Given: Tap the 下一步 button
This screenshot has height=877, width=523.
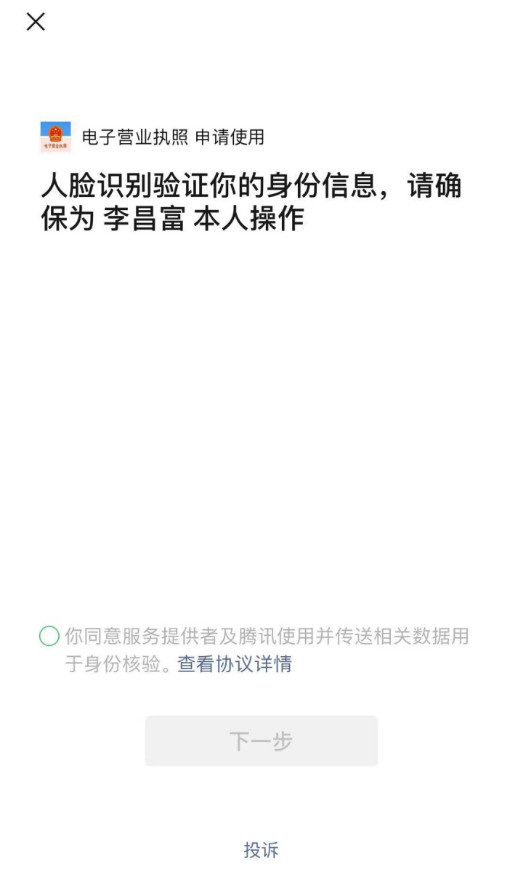Looking at the screenshot, I should (x=261, y=741).
